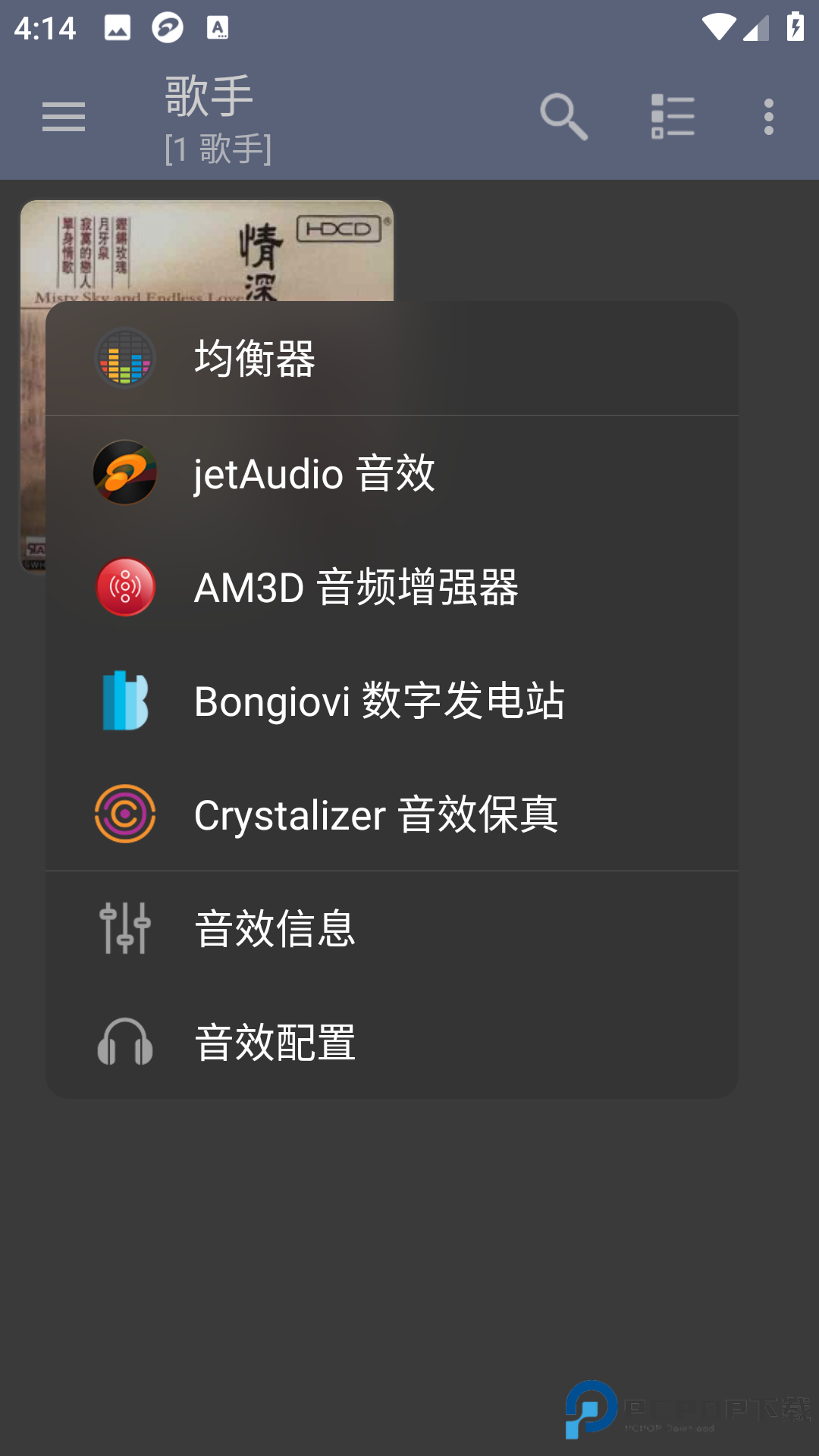Click the sliders icon beside 音效信息
The width and height of the screenshot is (819, 1456).
[x=125, y=928]
